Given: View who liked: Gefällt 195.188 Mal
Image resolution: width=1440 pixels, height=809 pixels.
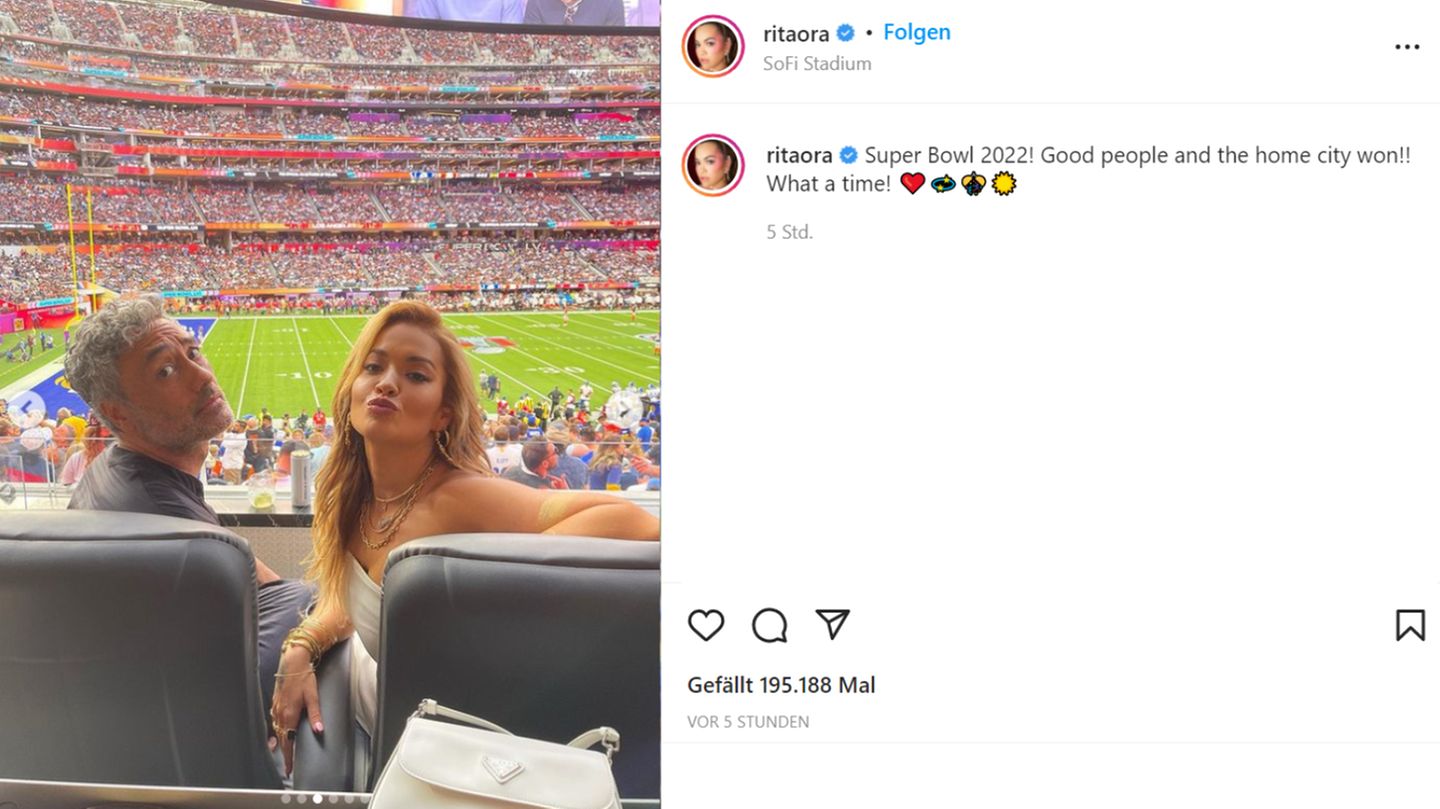Looking at the screenshot, I should (x=780, y=685).
